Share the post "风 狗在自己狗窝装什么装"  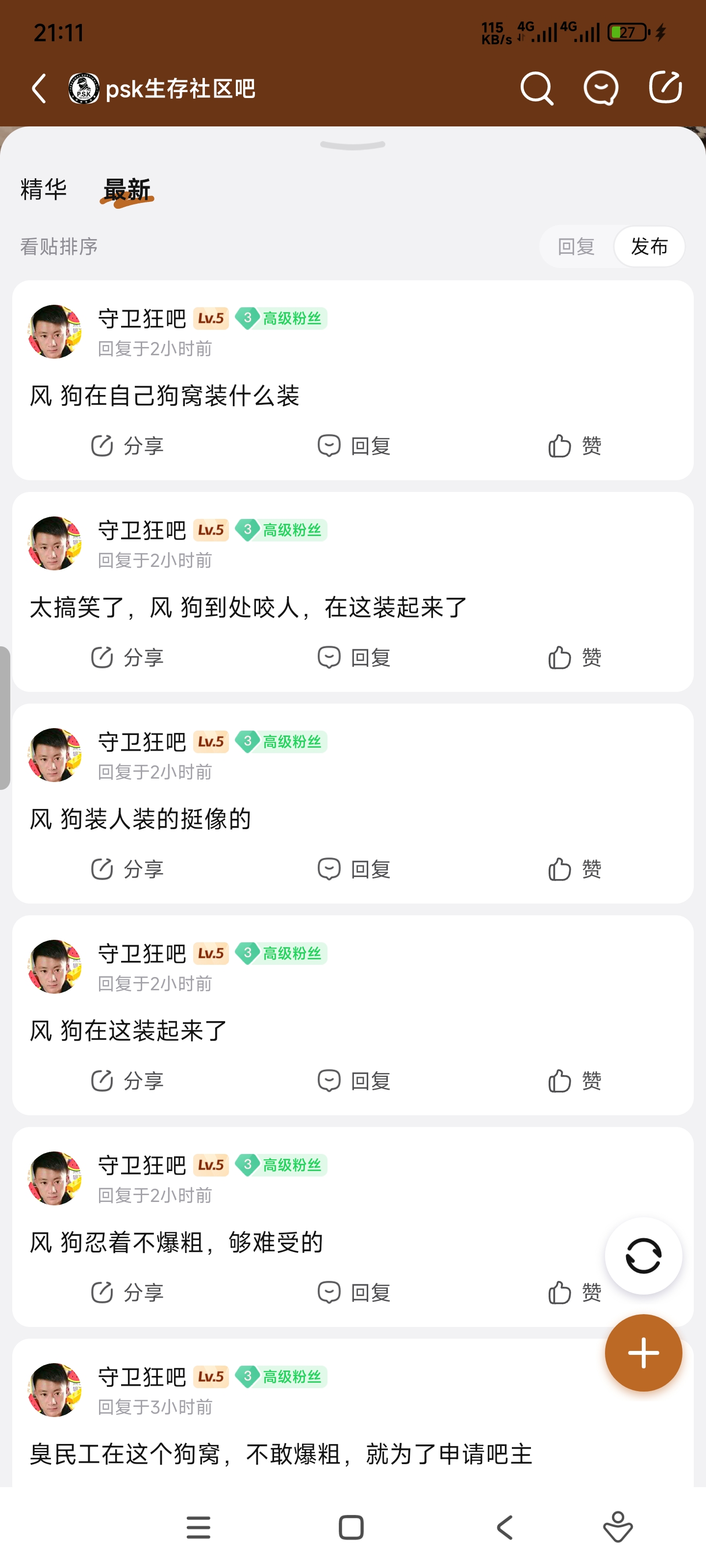pos(127,445)
